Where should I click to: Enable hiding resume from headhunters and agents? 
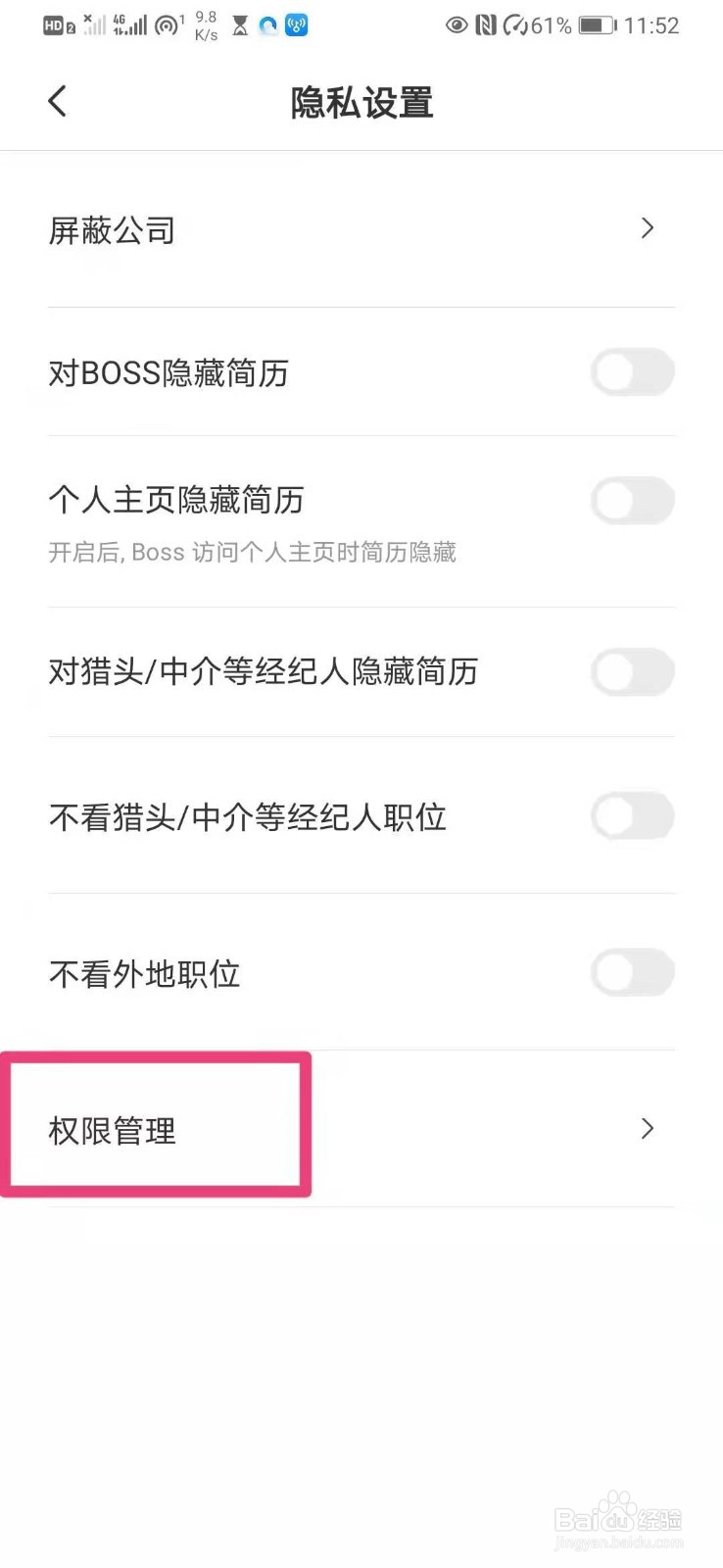[632, 673]
